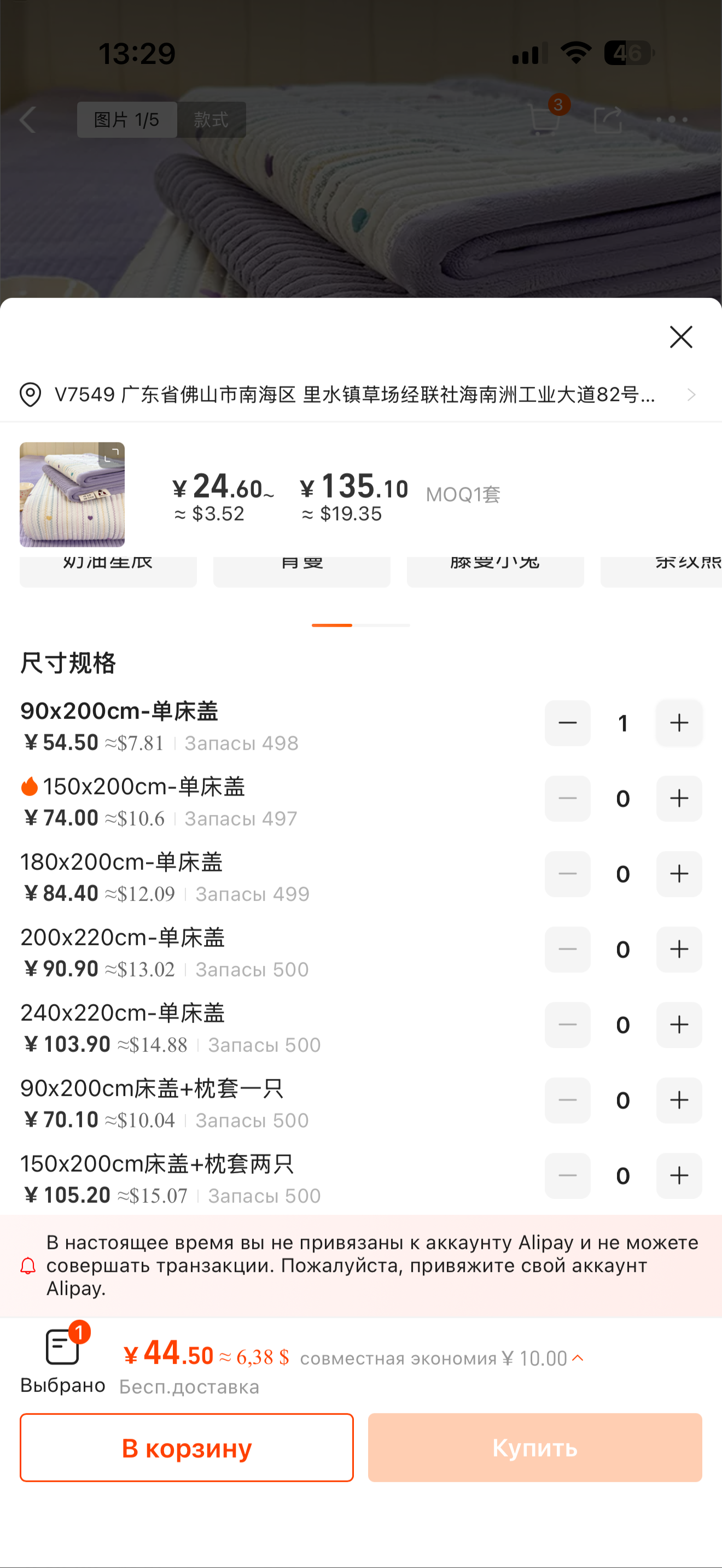Add one 180x200cm-单床盖
722x1568 pixels.
point(679,874)
